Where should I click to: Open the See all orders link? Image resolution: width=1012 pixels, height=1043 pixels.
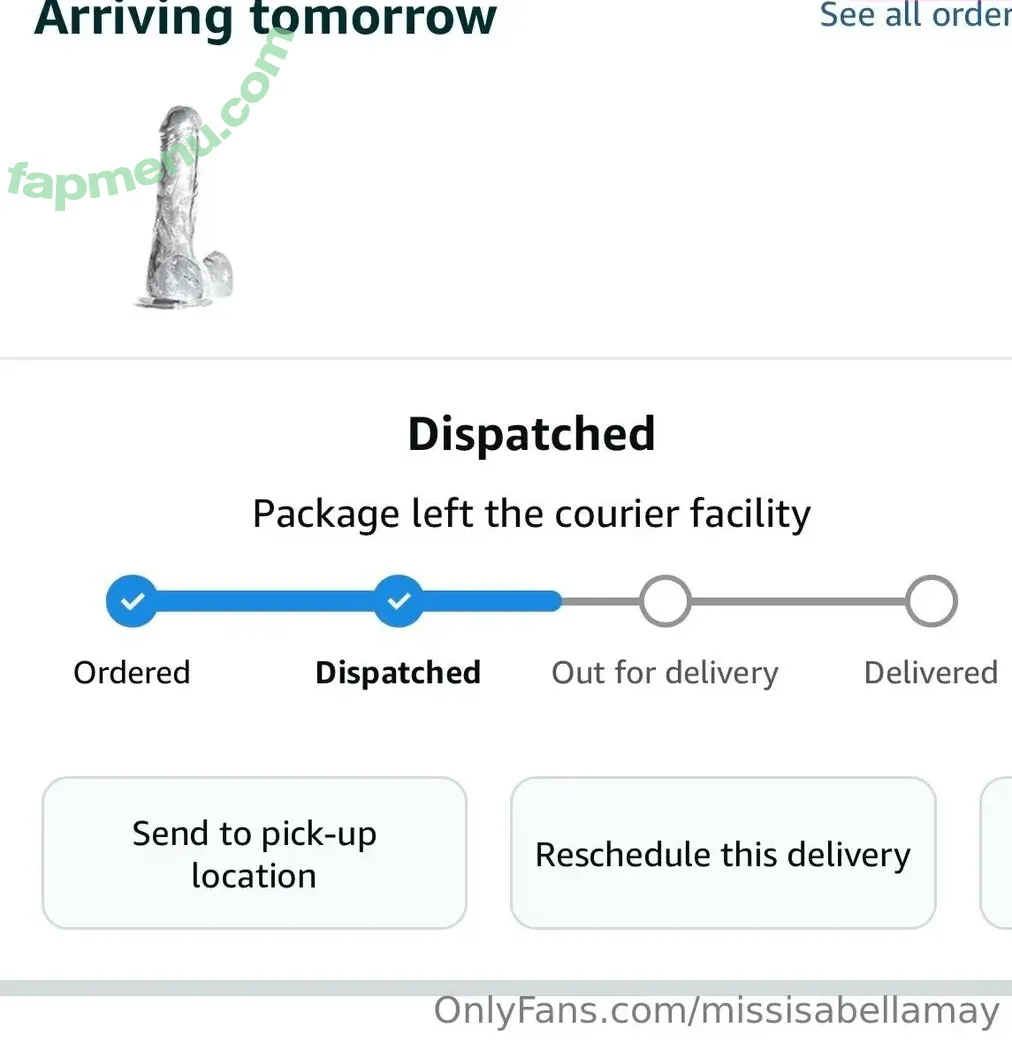coord(915,15)
